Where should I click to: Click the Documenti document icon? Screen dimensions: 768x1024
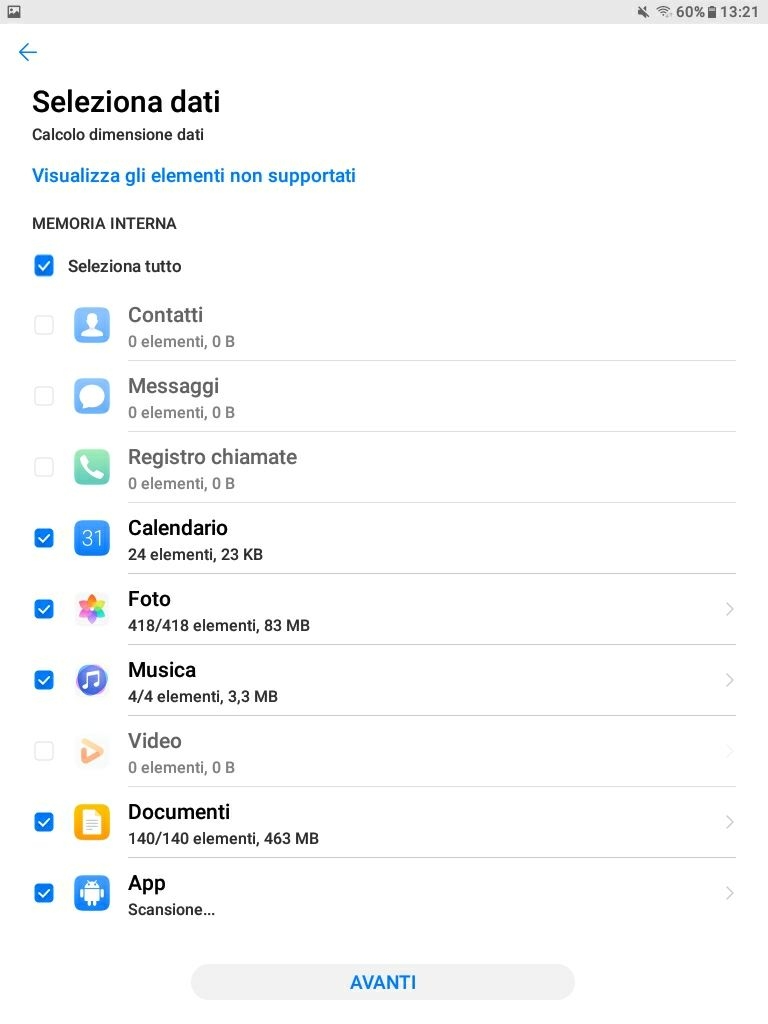[x=91, y=822]
